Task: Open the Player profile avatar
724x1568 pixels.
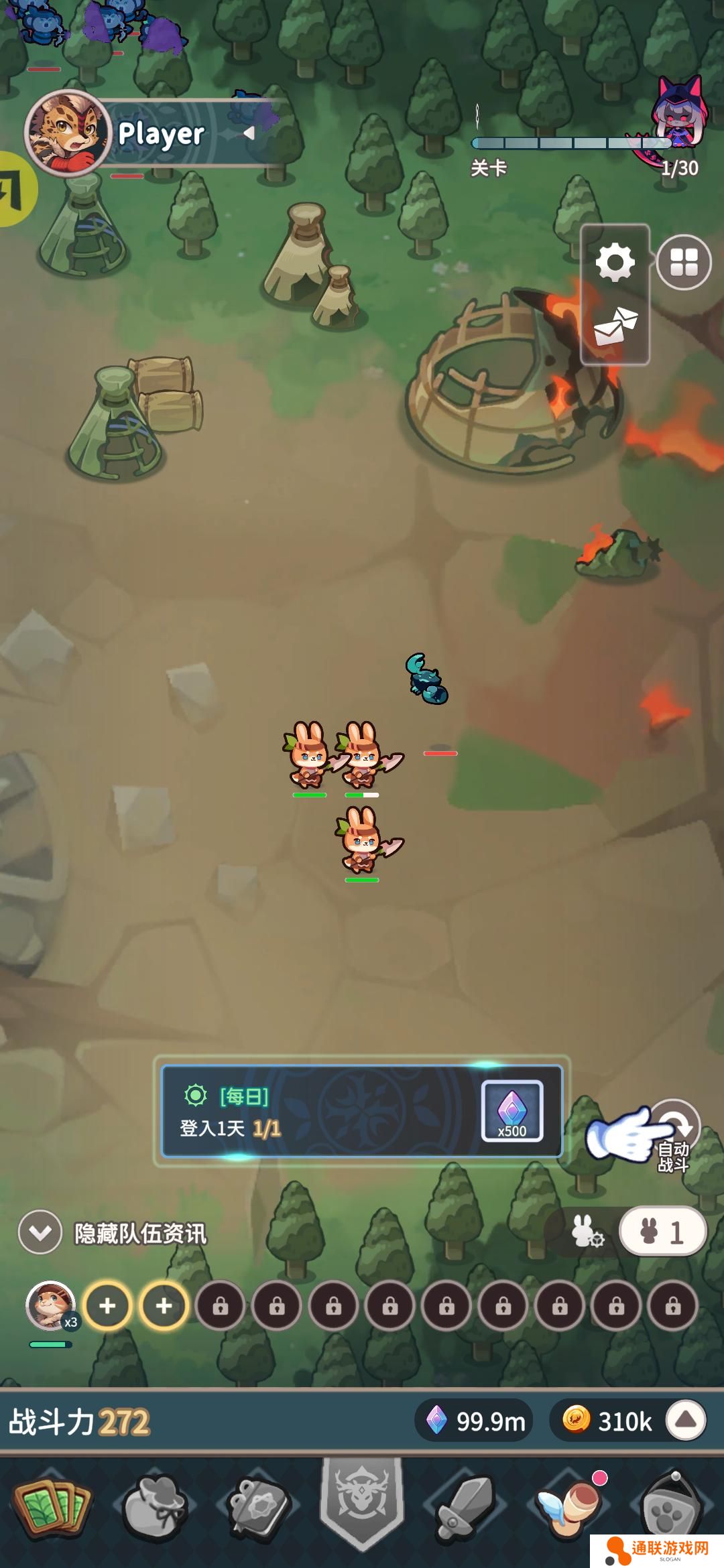Action: click(x=67, y=133)
